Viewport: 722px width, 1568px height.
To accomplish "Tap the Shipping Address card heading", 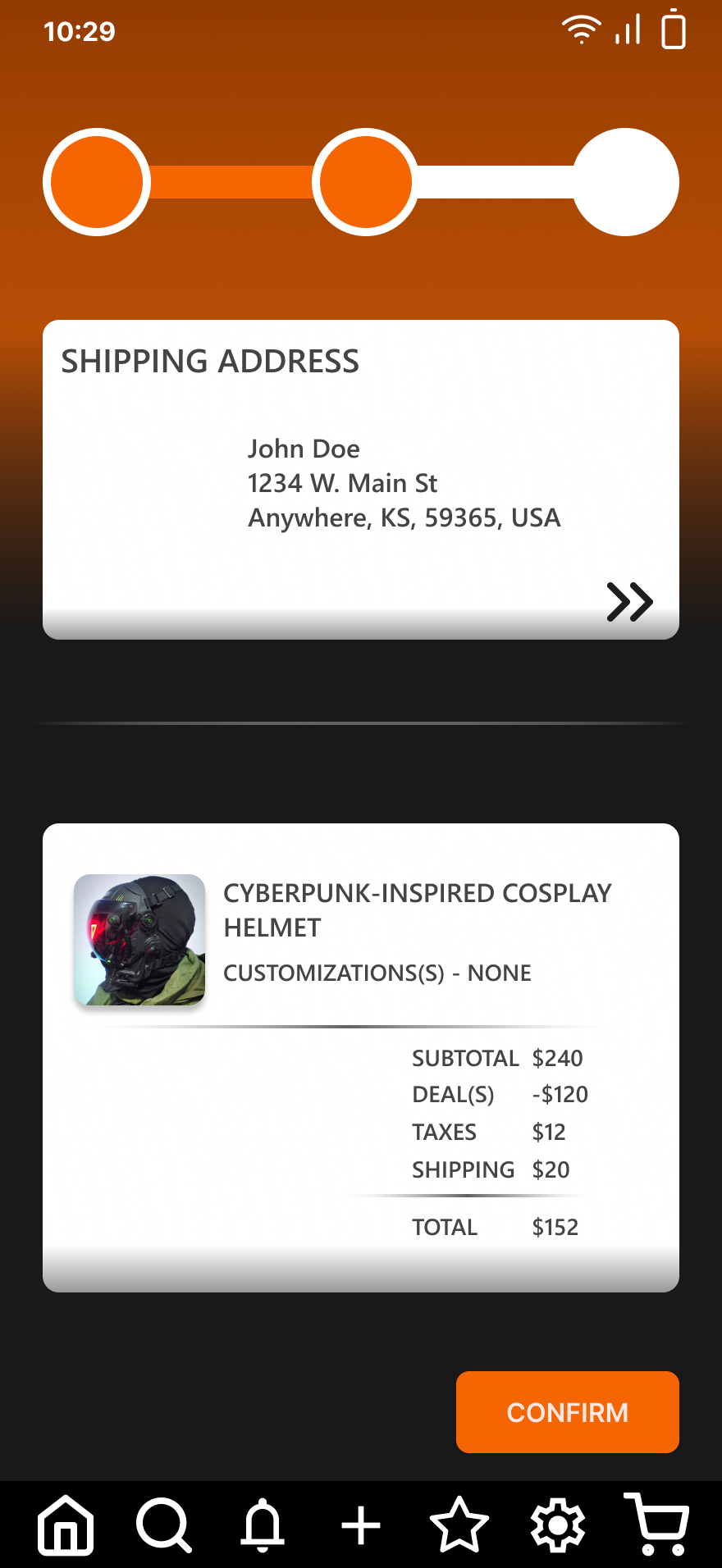I will (211, 361).
